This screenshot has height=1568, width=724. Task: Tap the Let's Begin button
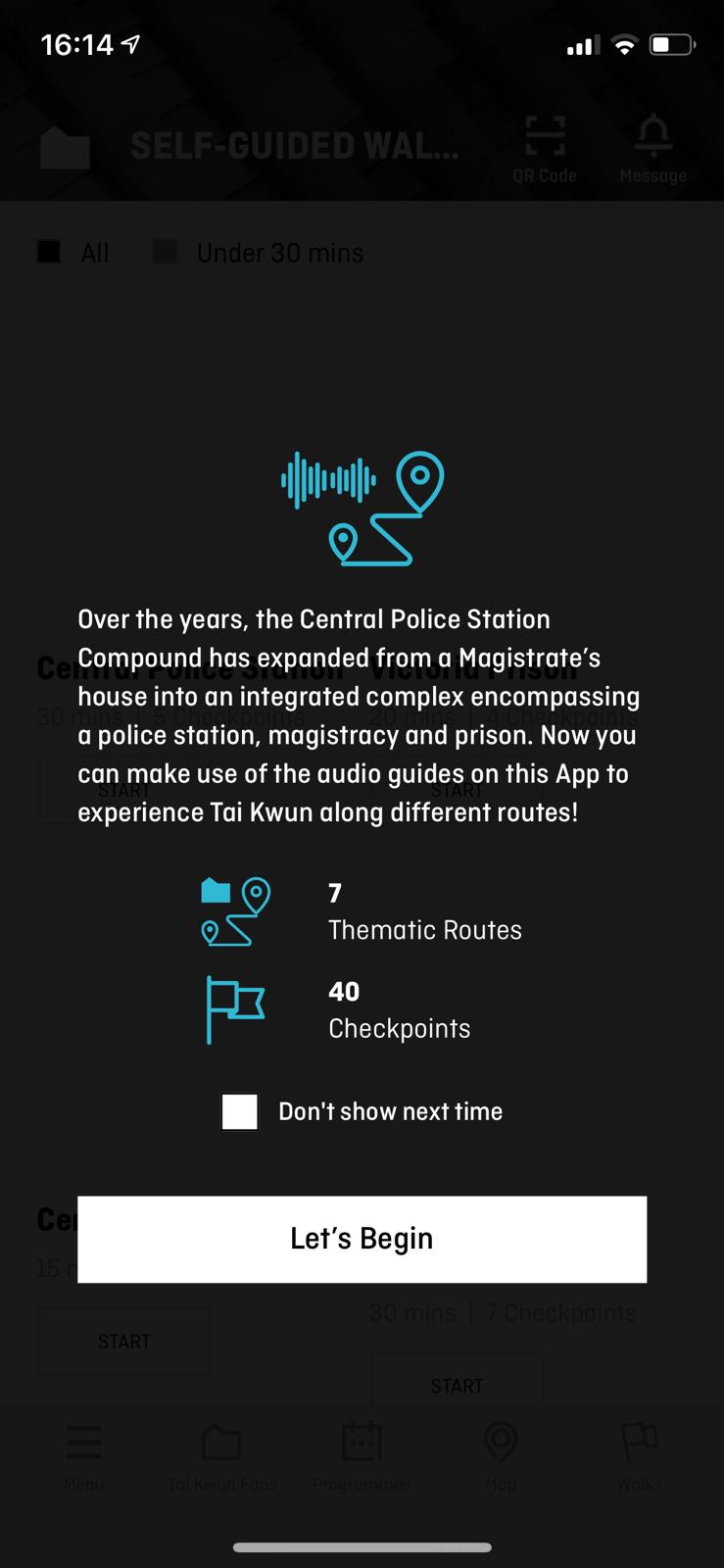point(362,1239)
